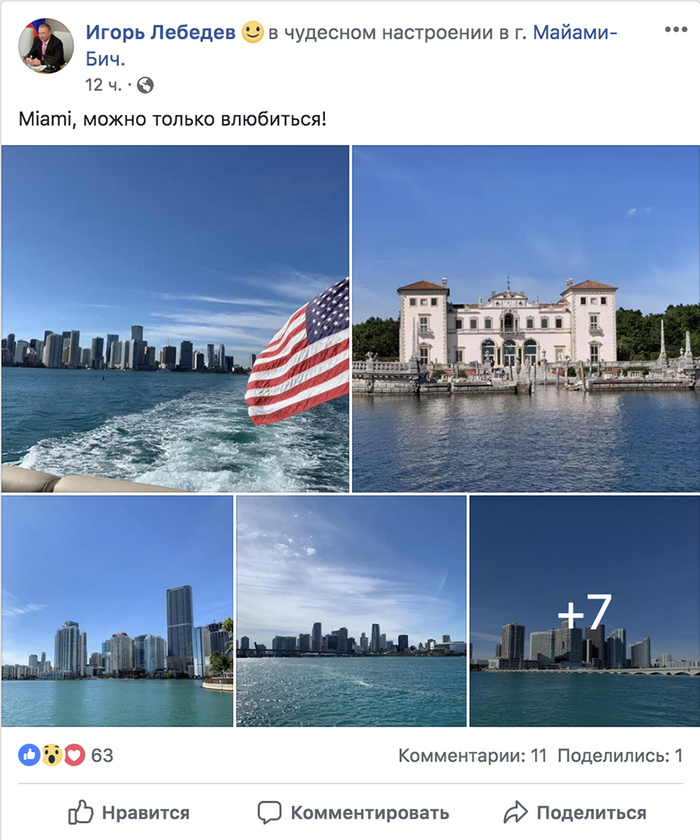Open Игорь Лебедев's profile name link
The width and height of the screenshot is (700, 840).
[161, 32]
